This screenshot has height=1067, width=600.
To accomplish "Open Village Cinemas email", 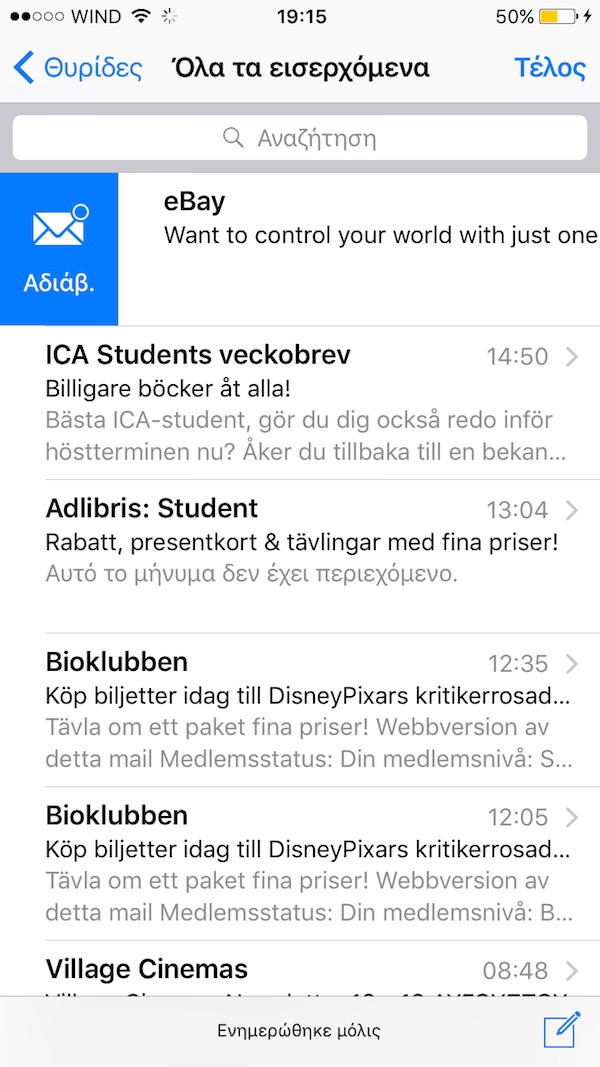I will click(300, 969).
